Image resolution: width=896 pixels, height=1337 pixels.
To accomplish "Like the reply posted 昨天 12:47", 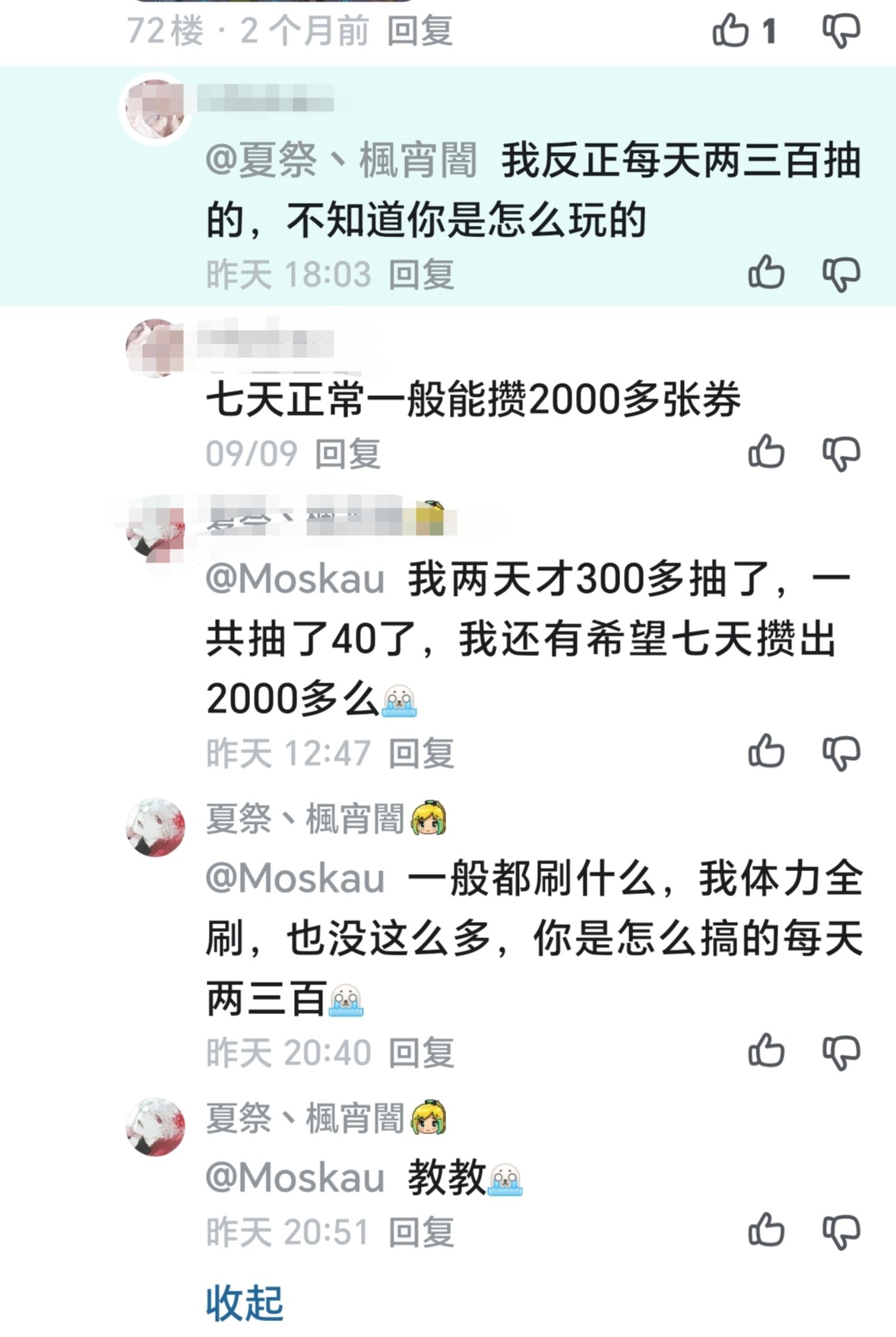I will coord(766,752).
